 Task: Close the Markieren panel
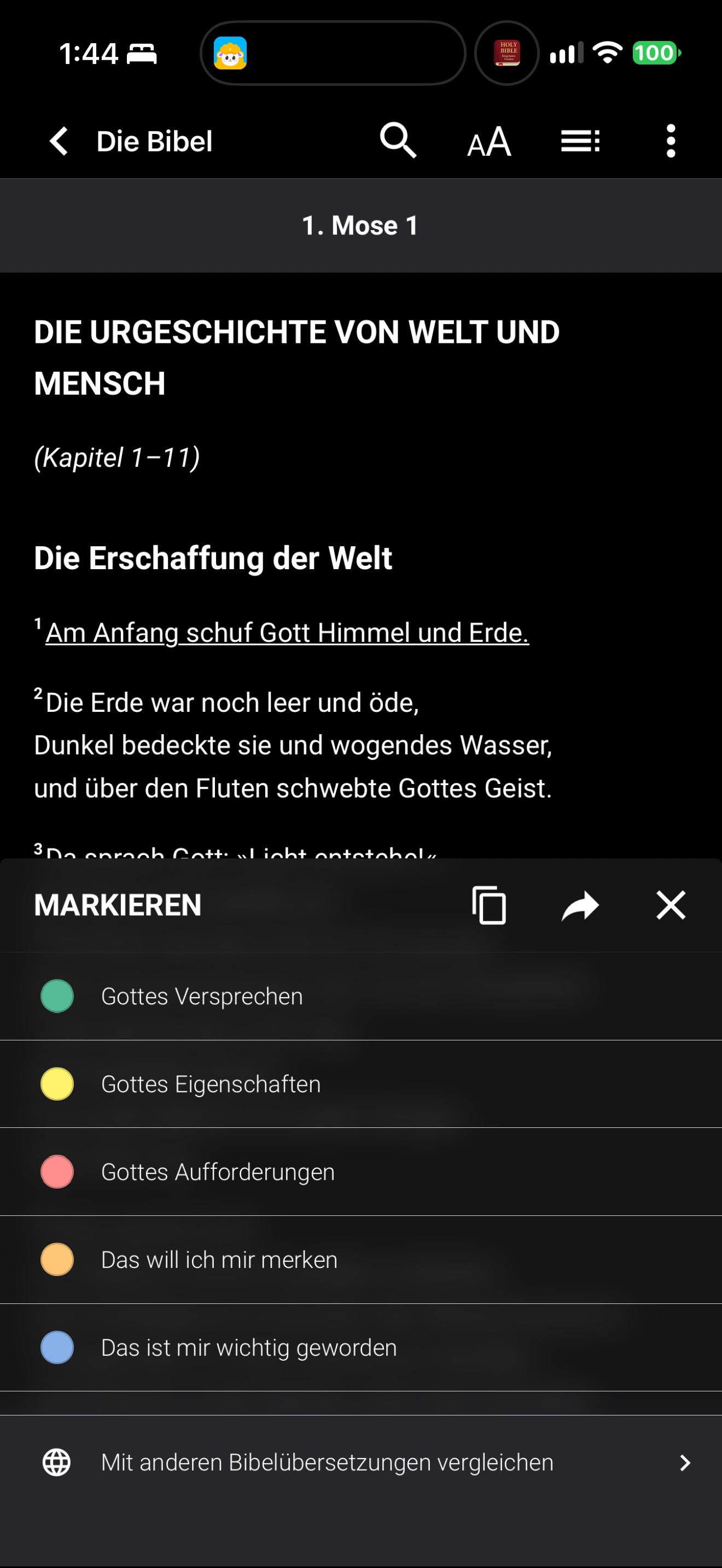[671, 905]
